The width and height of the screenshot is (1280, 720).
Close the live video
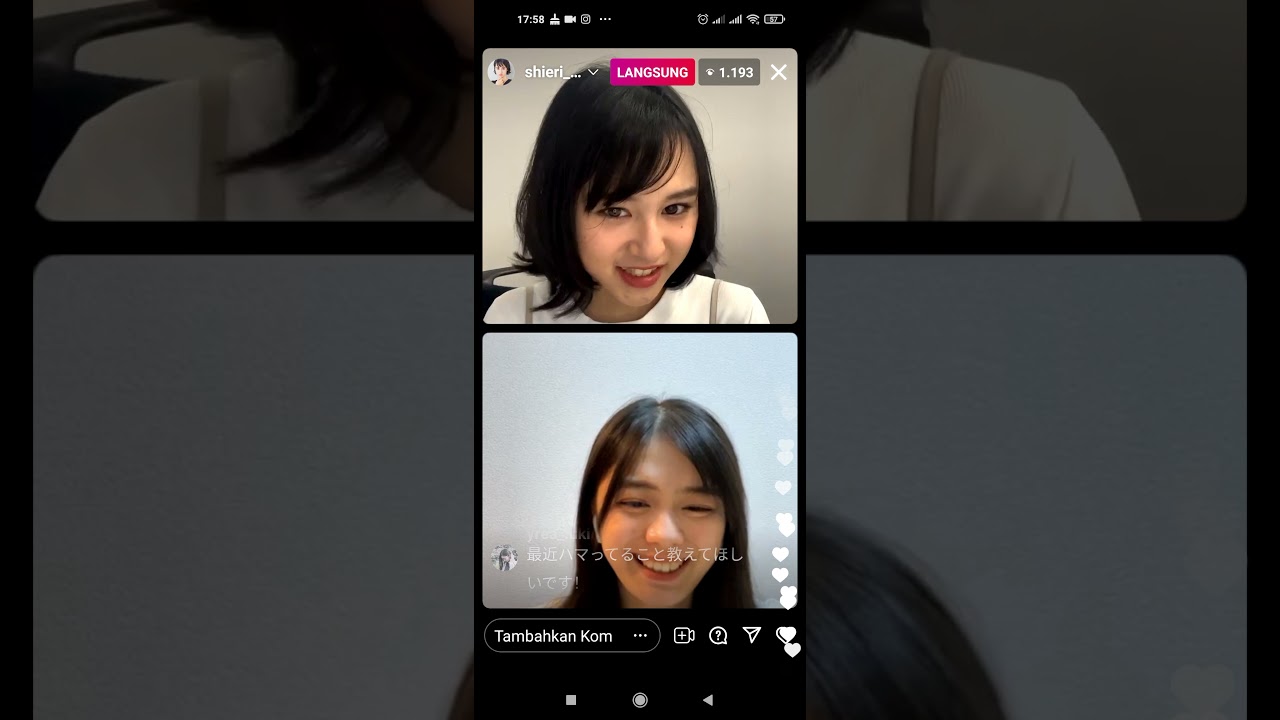[x=778, y=72]
